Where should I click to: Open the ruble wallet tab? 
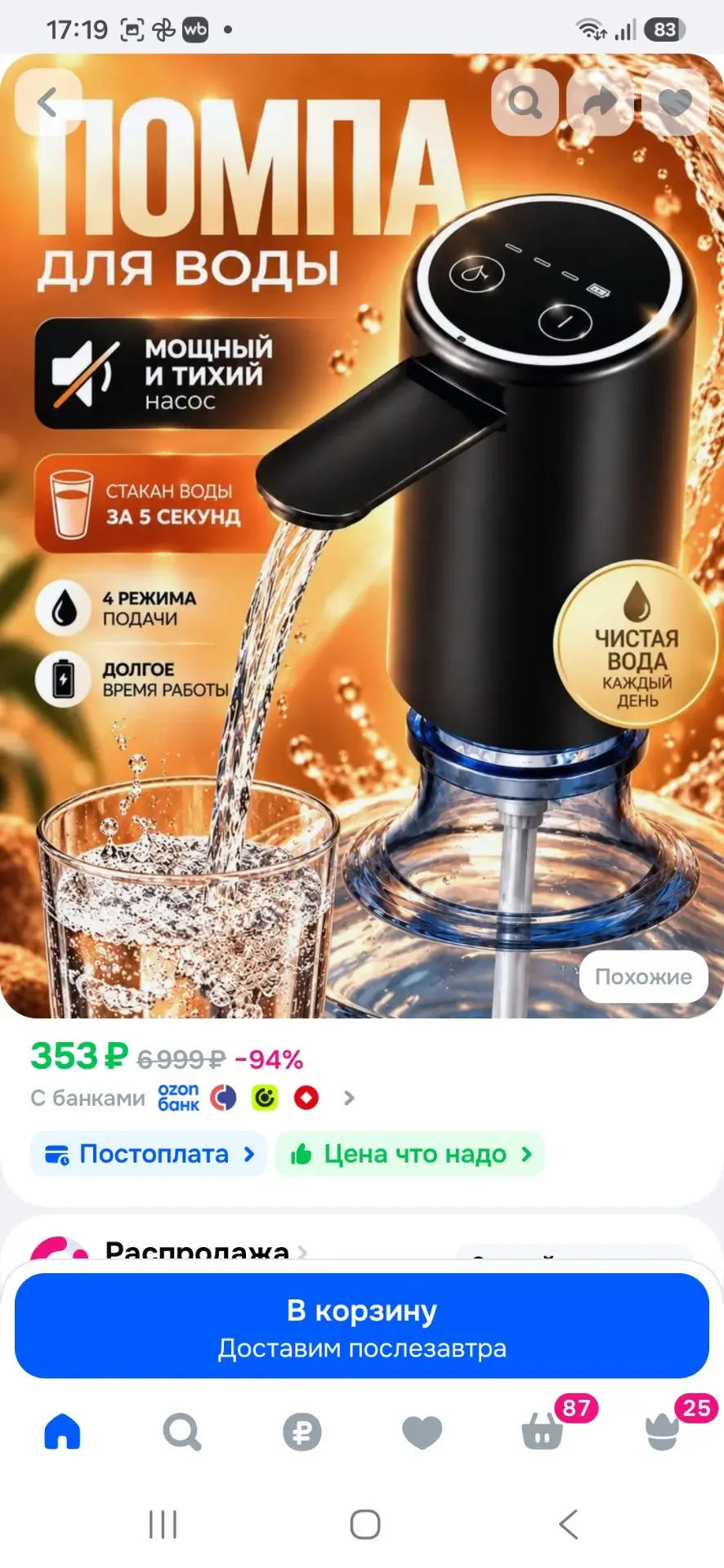(302, 1432)
